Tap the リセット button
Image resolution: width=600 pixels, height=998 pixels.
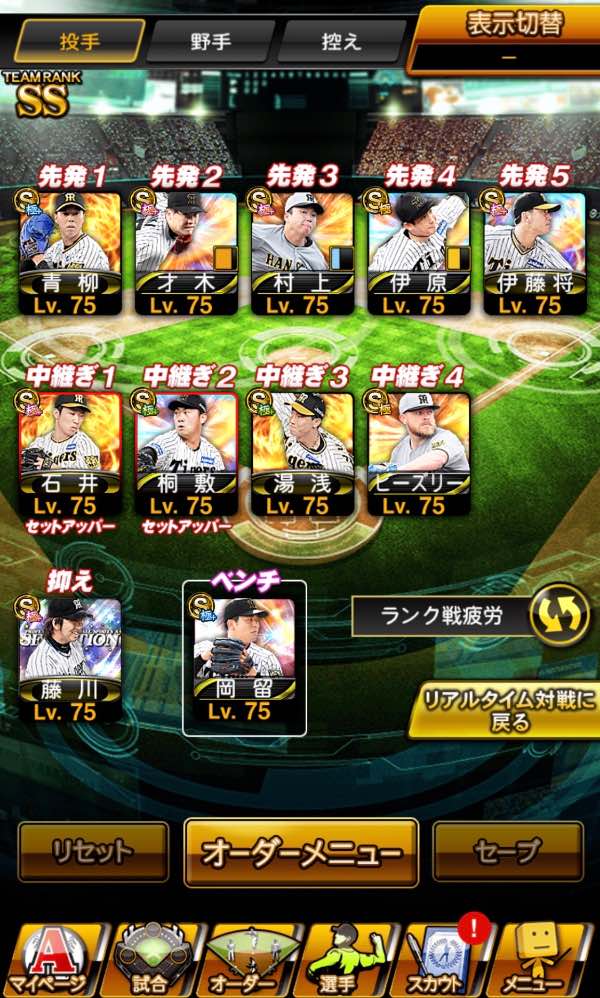[x=93, y=852]
